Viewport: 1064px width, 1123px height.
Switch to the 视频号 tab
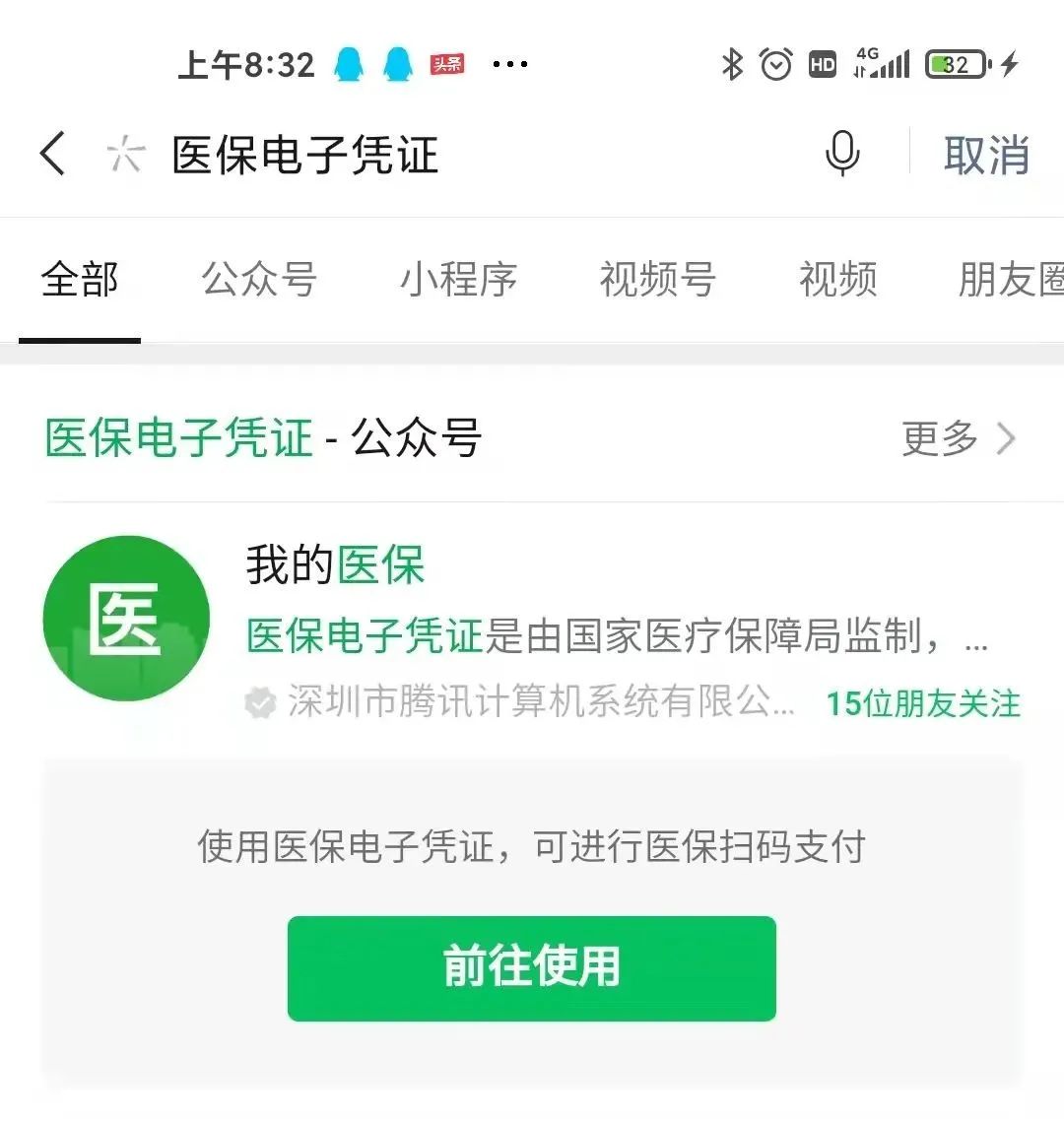click(x=658, y=280)
